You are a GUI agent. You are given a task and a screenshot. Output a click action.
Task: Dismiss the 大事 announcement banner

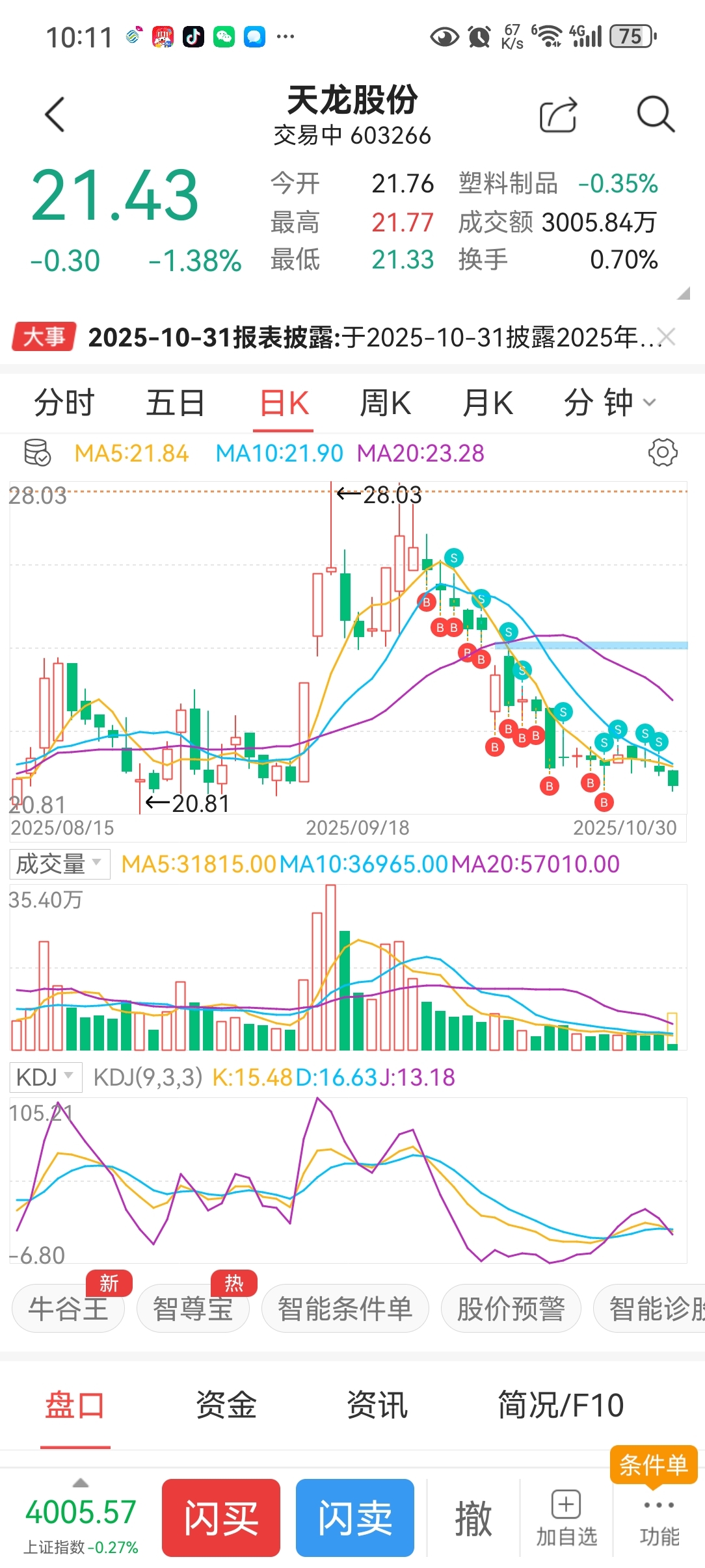point(667,337)
